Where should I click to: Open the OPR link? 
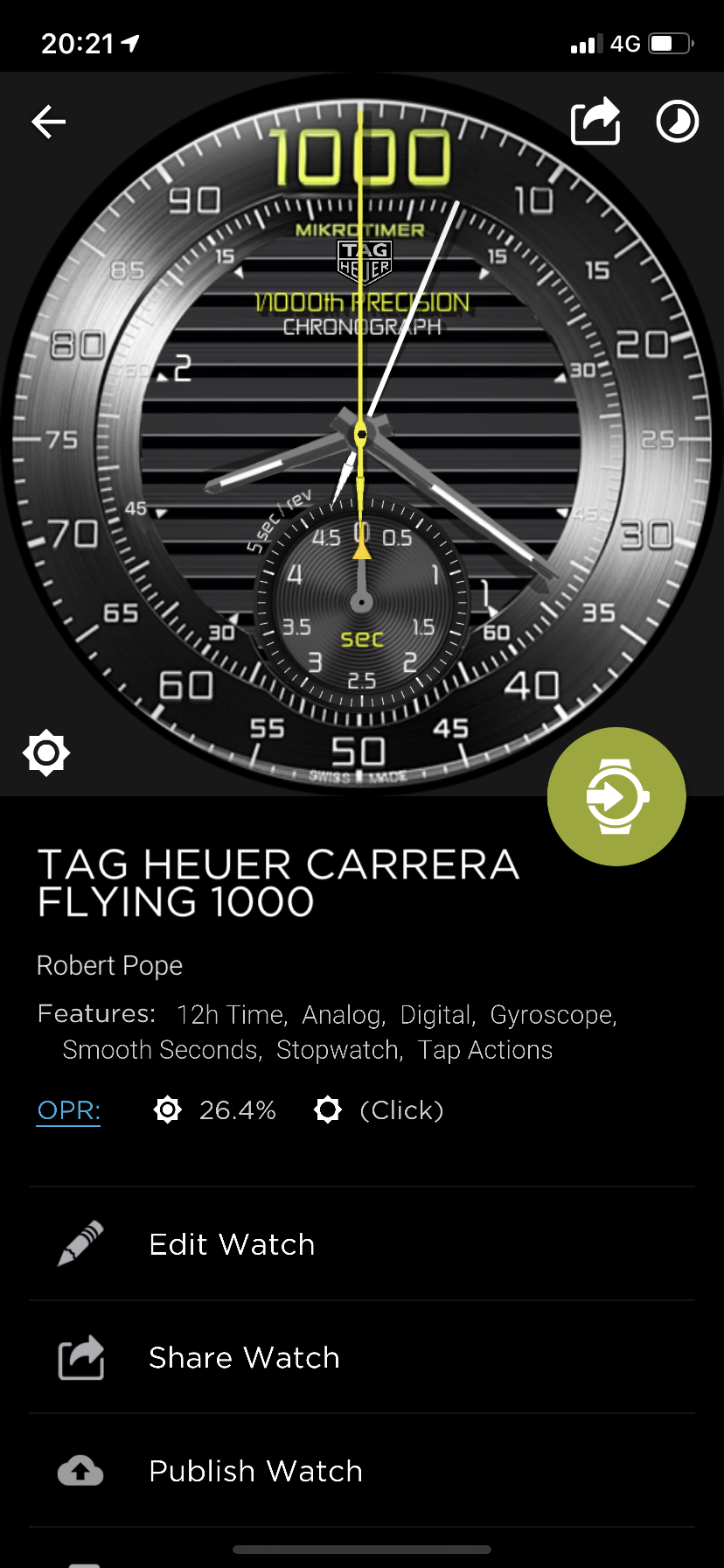click(69, 1110)
